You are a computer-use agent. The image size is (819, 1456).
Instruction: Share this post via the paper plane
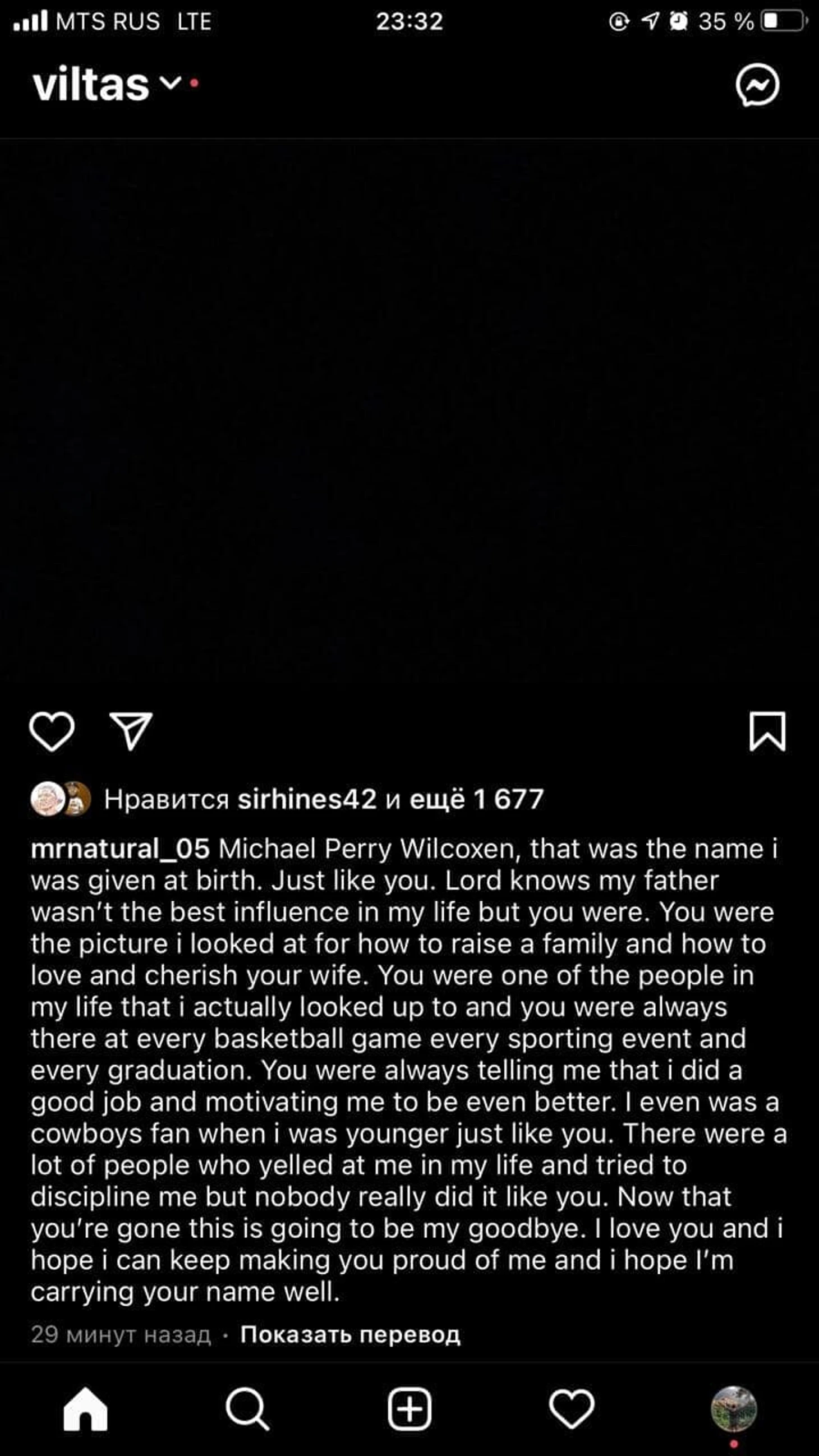(x=131, y=731)
